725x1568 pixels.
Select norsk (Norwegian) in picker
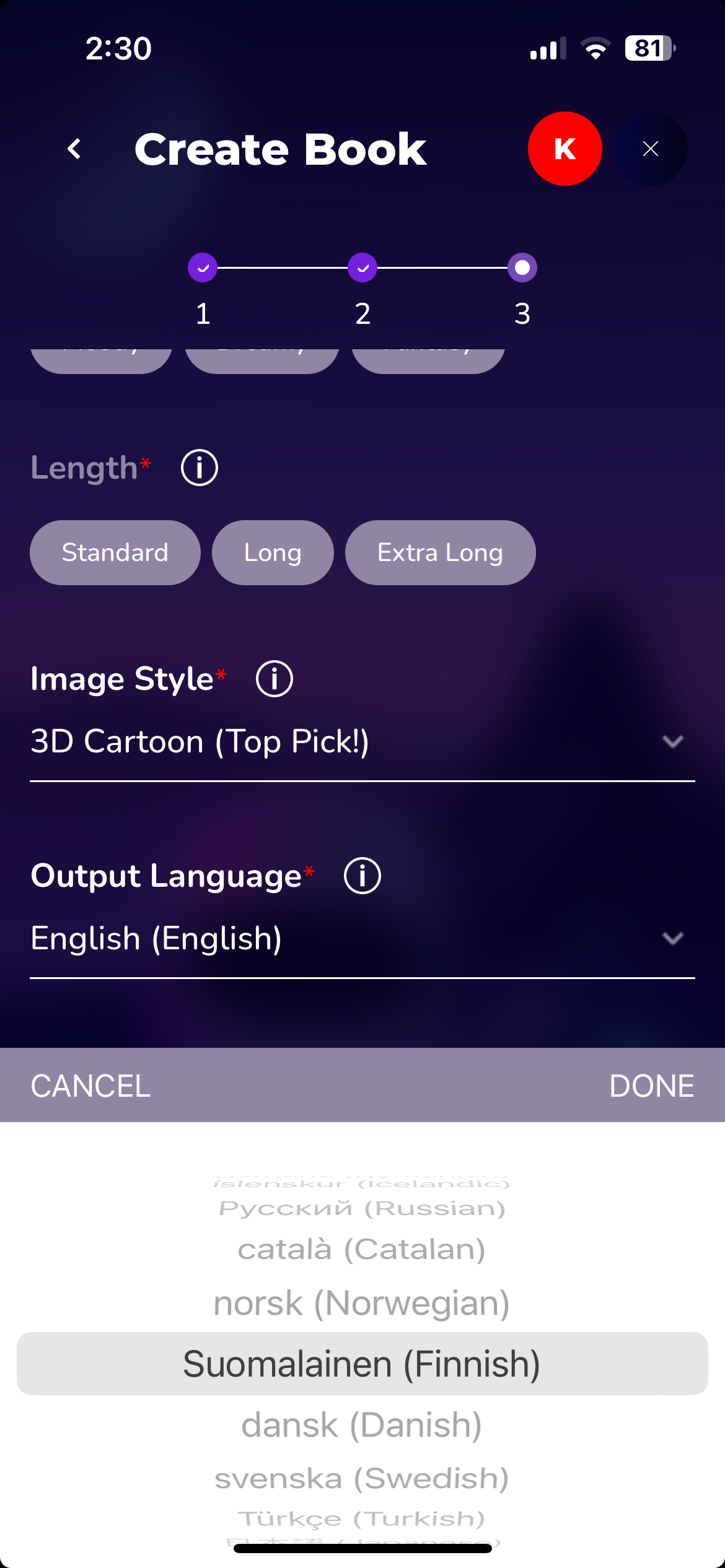pos(362,1303)
